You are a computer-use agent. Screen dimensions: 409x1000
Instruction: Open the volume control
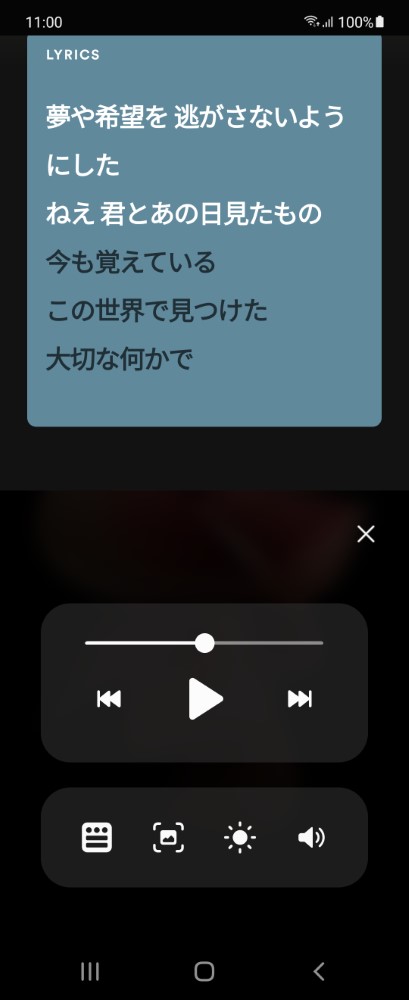point(311,837)
